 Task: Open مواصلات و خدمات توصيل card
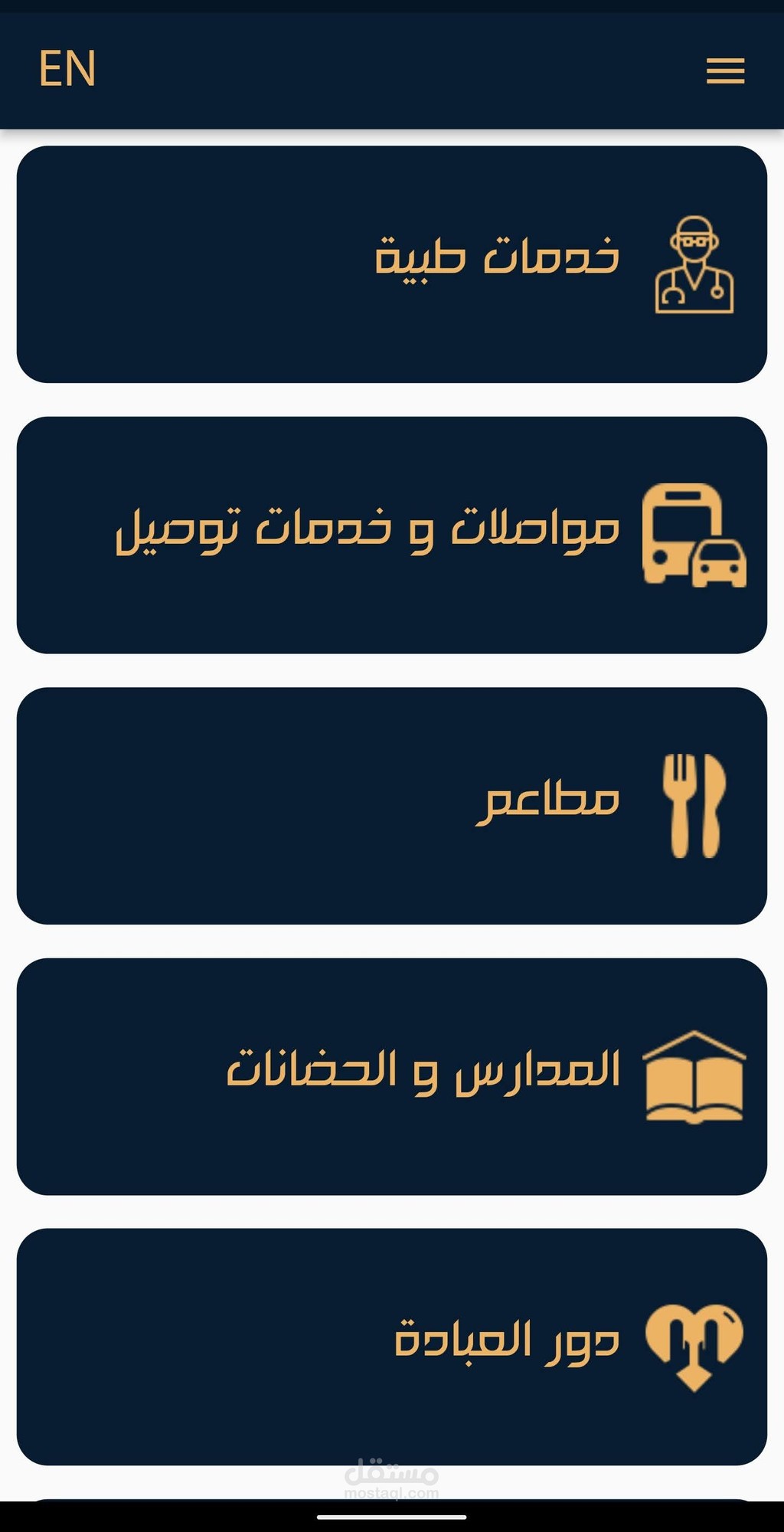(x=392, y=535)
